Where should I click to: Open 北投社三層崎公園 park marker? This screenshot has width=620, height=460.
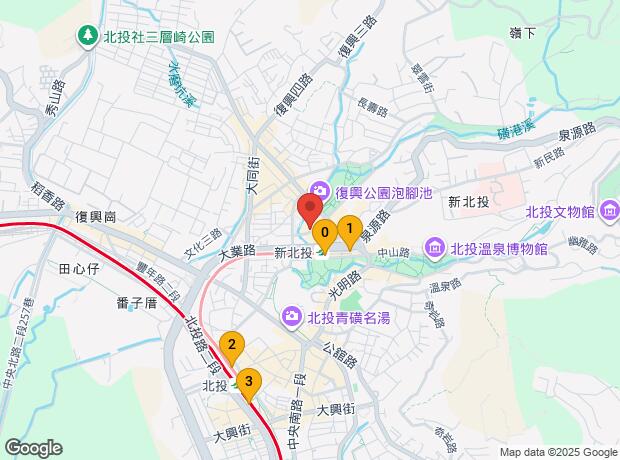coord(89,37)
